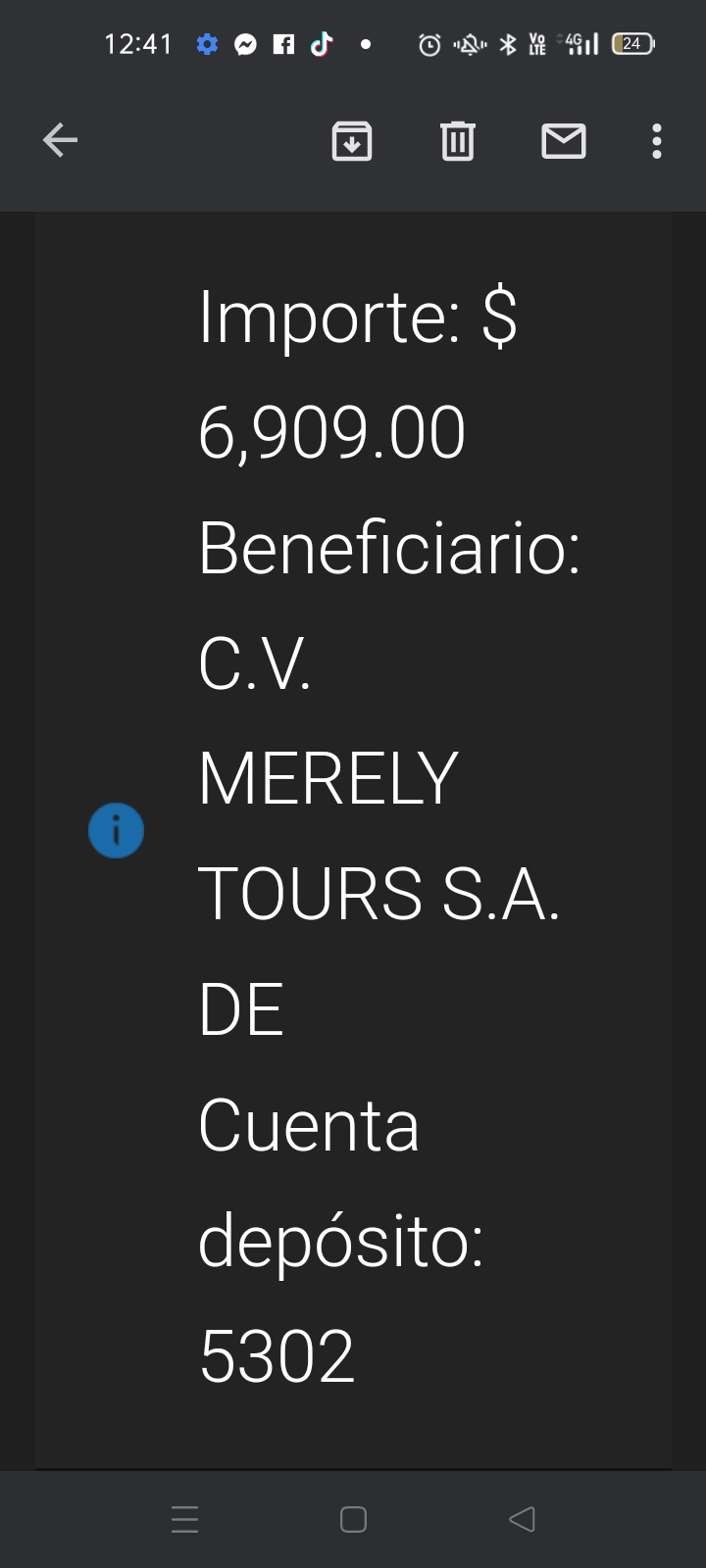Delete this email
The image size is (706, 1568).
458,141
